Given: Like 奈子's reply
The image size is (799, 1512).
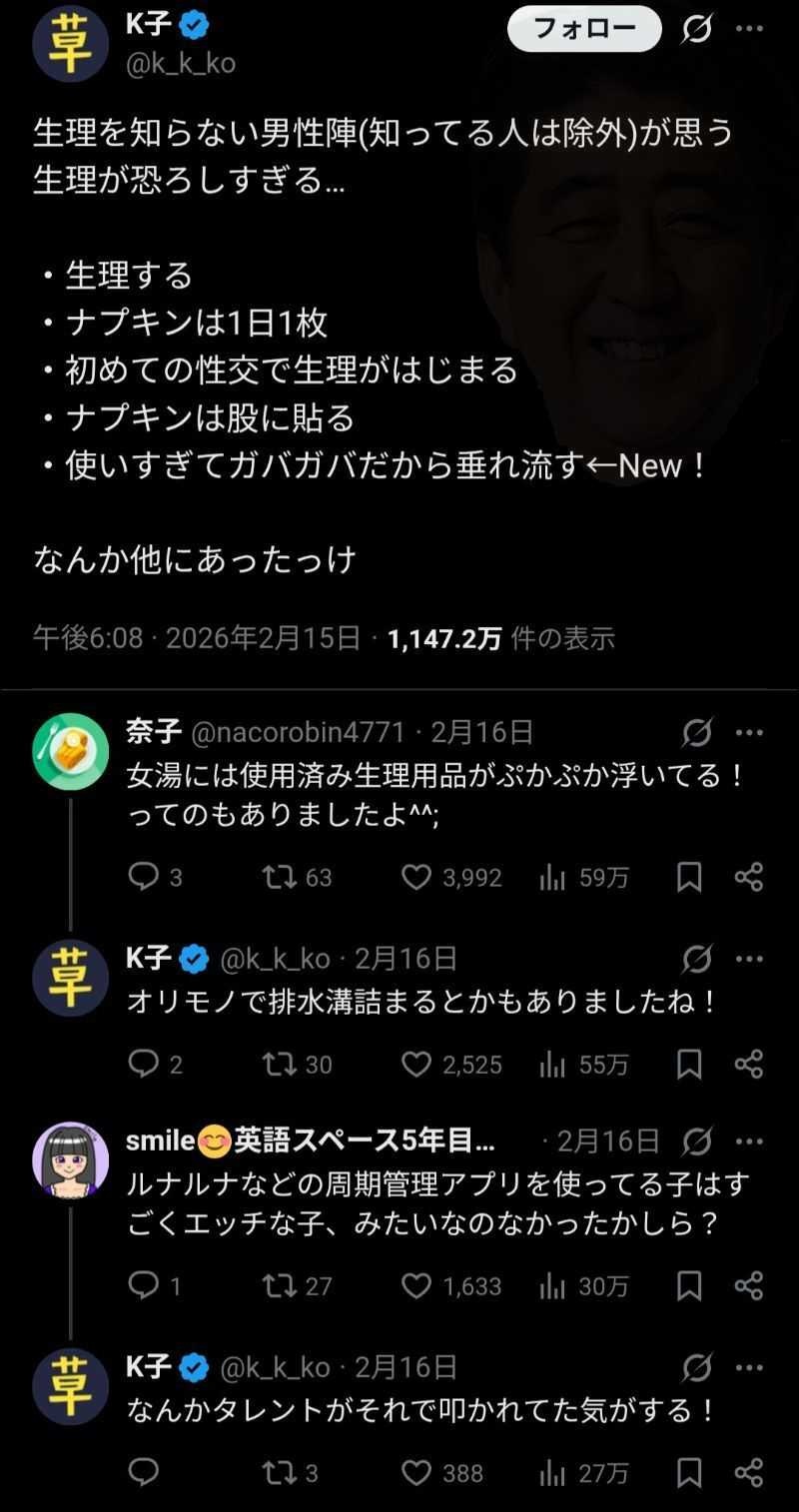Looking at the screenshot, I should (x=416, y=878).
